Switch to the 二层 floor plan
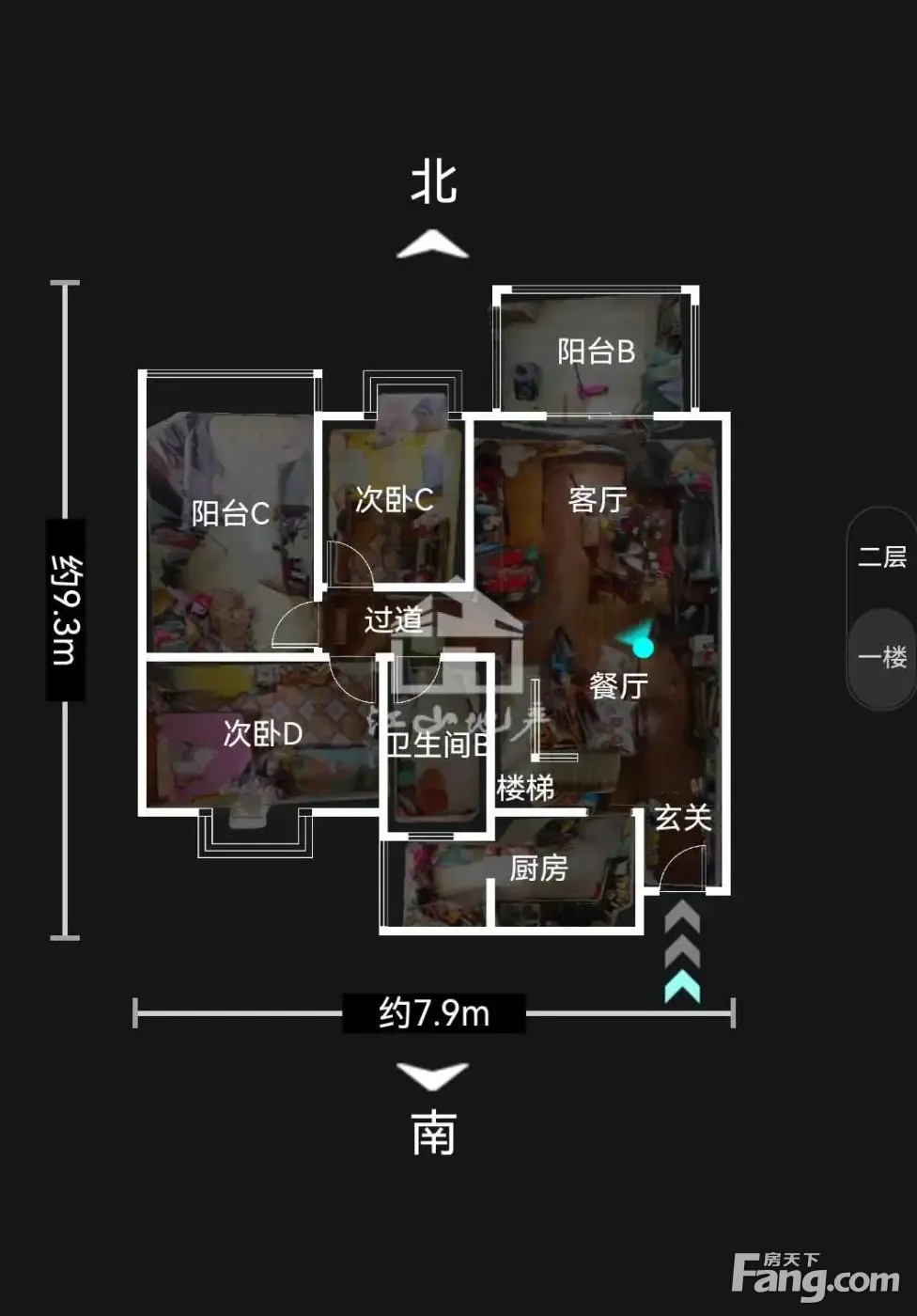Viewport: 917px width, 1316px height. (881, 557)
